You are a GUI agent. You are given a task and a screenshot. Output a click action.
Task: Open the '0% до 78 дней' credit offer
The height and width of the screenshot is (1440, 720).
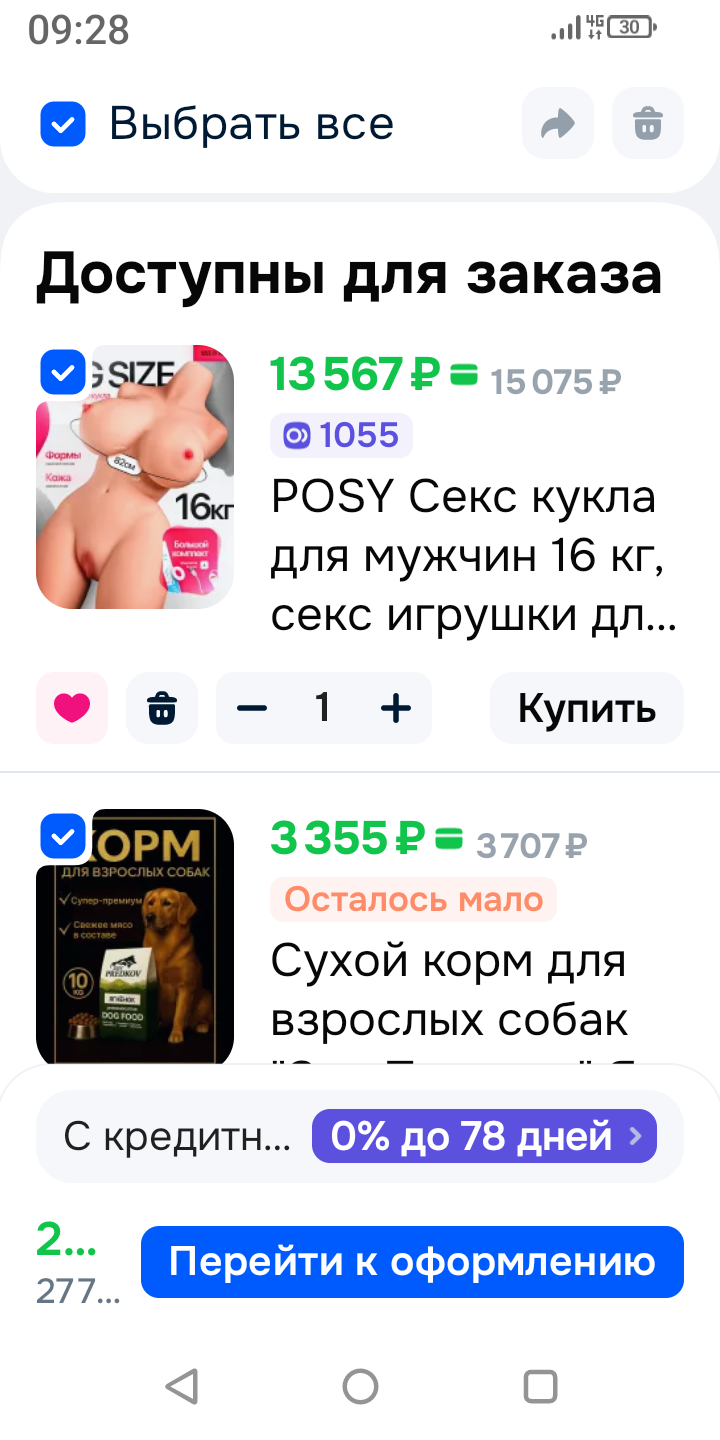[x=484, y=1136]
